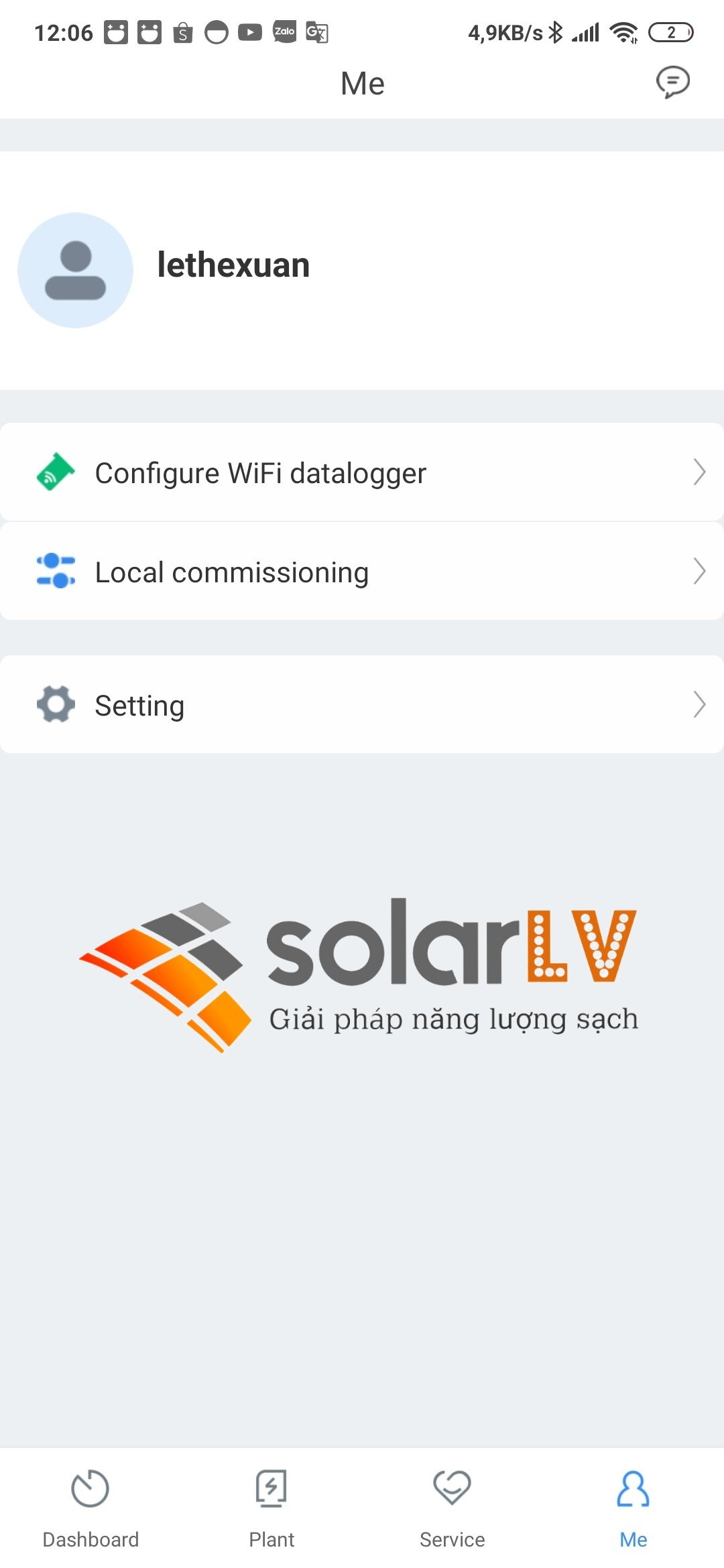Open Configure WiFi datalogger

tap(362, 472)
